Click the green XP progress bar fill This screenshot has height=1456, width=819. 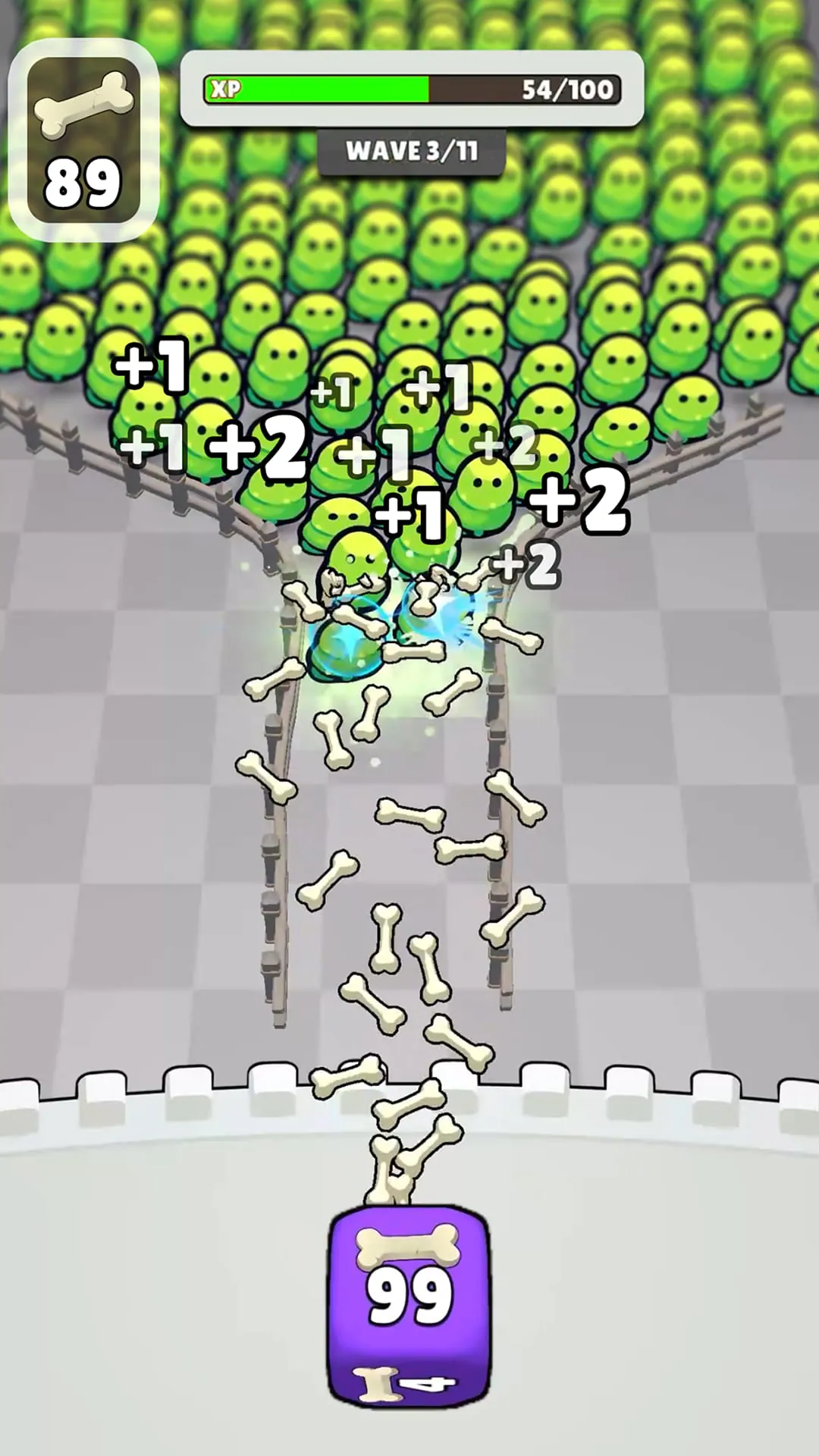(x=318, y=89)
